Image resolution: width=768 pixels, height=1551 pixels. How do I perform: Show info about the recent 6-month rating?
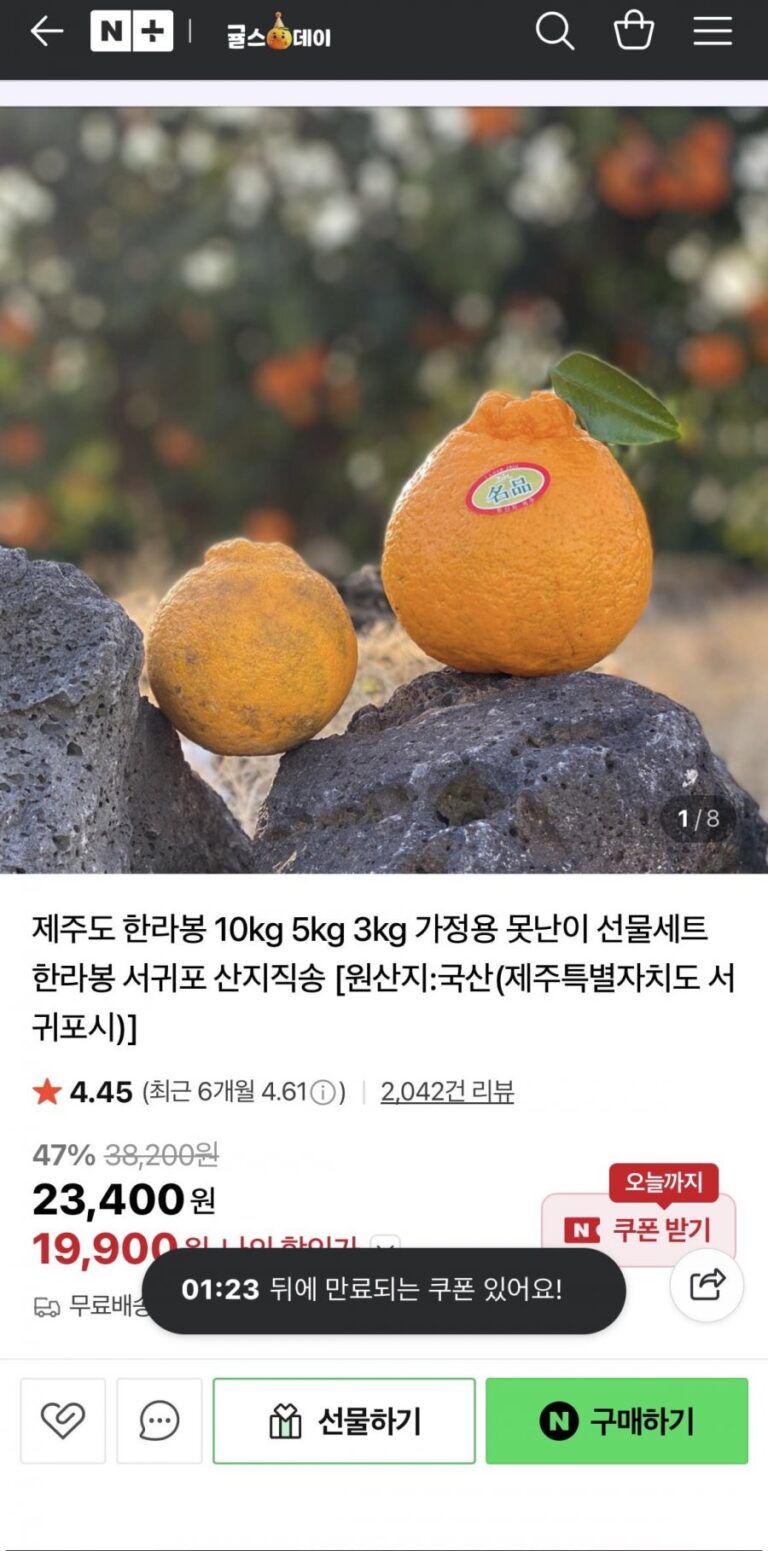tap(323, 1093)
